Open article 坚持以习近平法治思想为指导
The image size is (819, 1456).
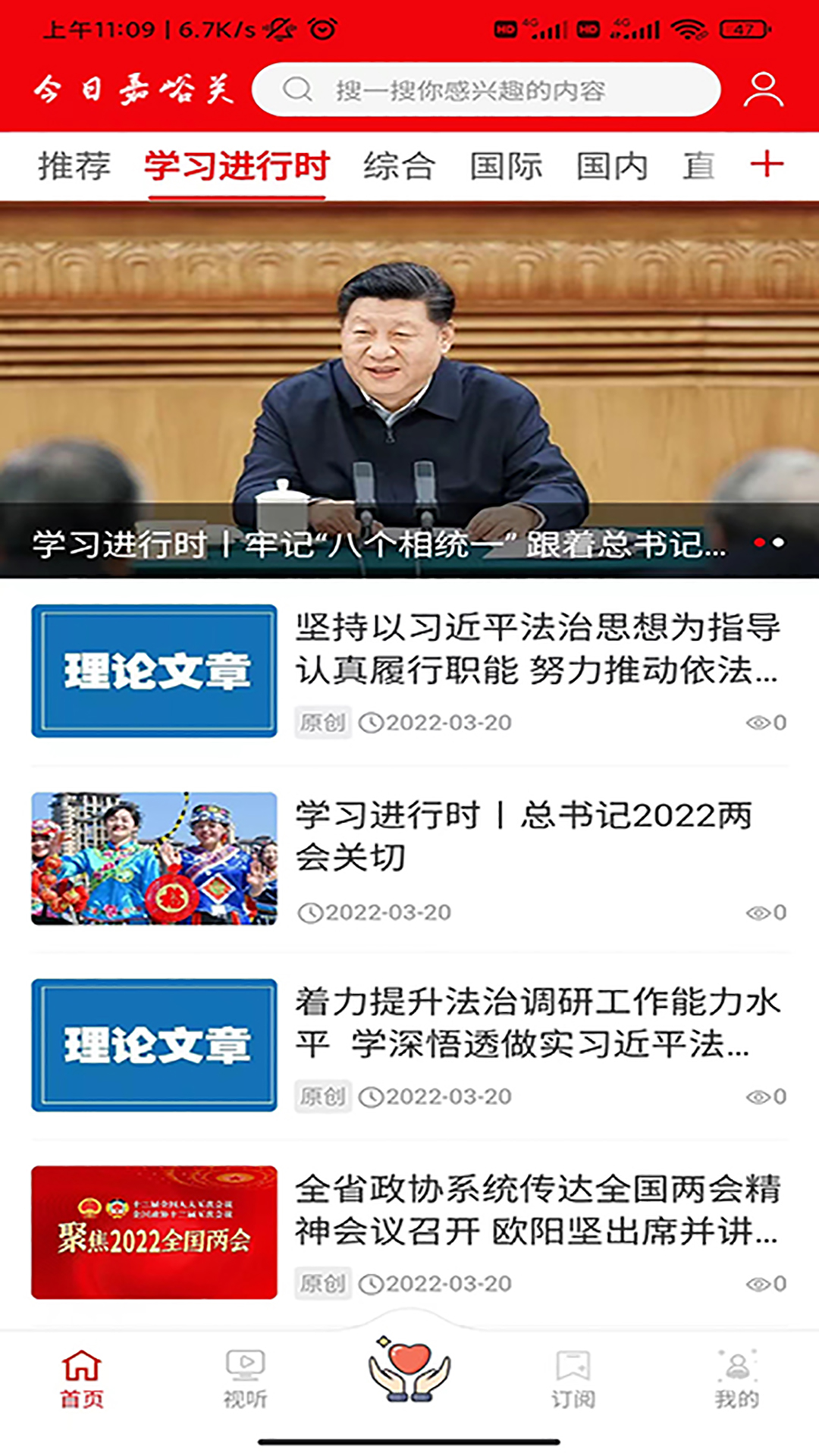pos(537,649)
